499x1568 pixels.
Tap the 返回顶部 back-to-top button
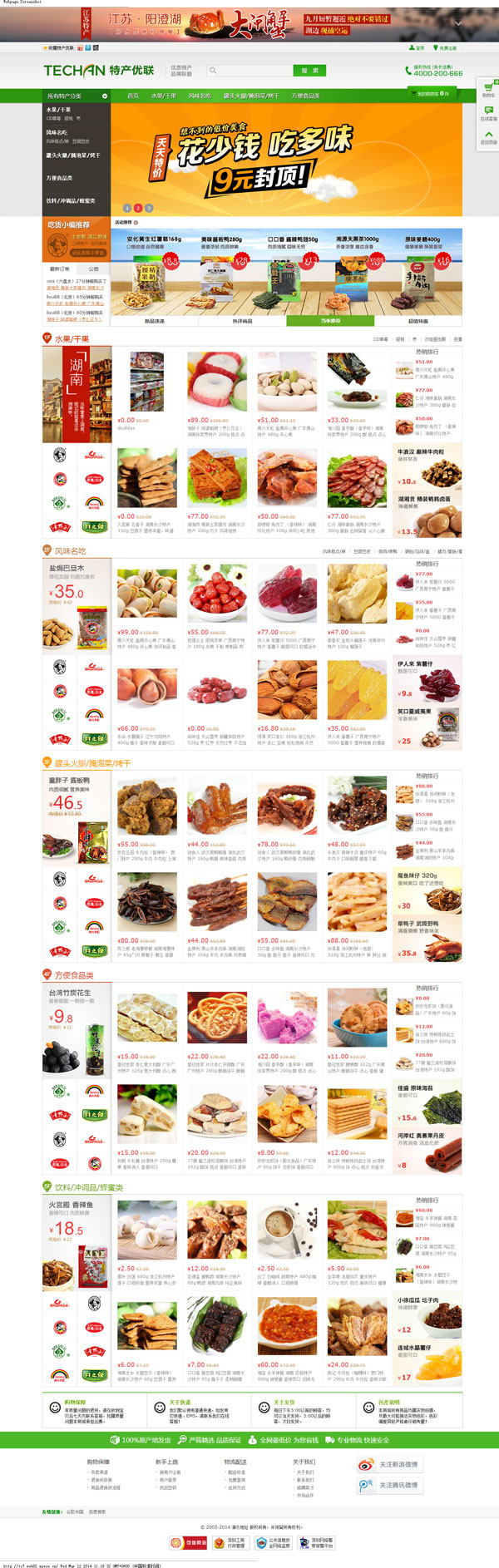click(x=488, y=136)
